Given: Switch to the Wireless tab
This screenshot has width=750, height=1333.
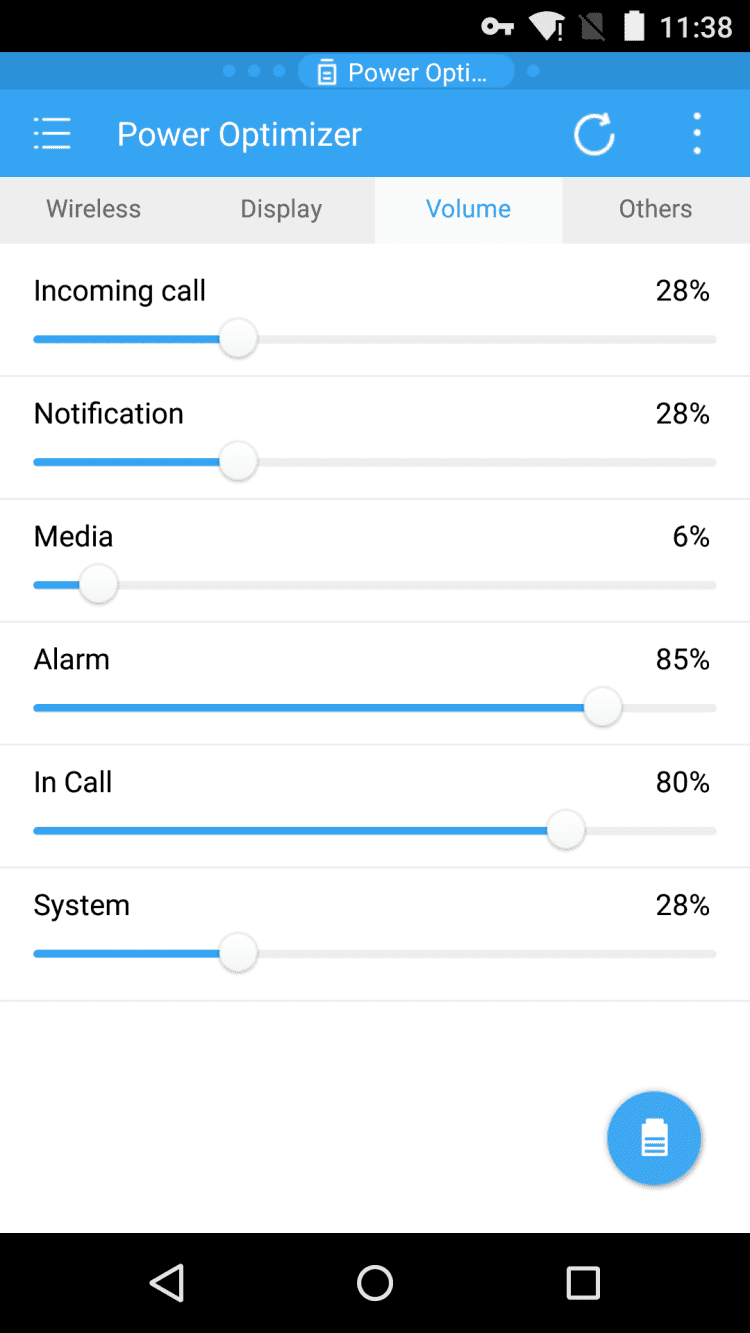Looking at the screenshot, I should [x=94, y=209].
